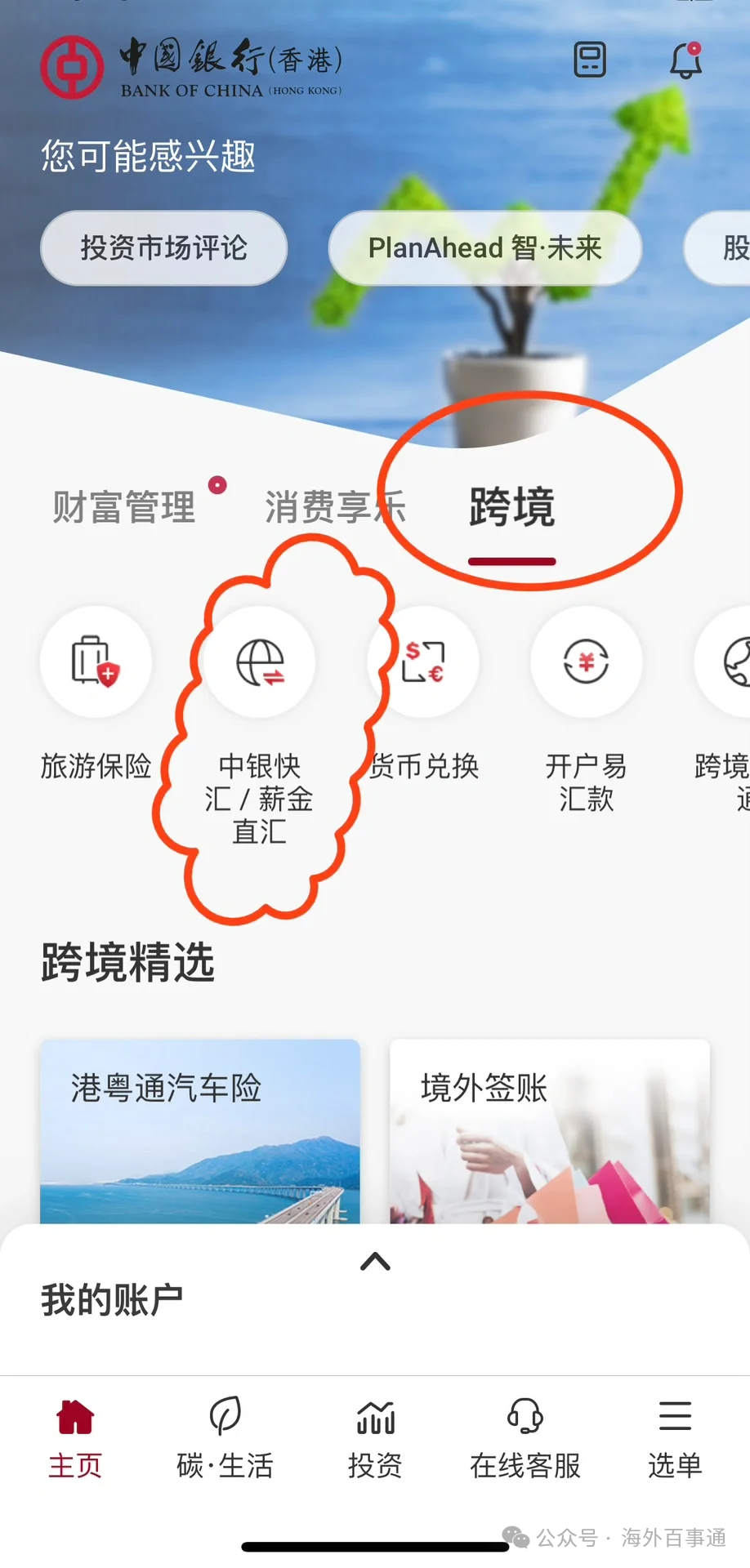Open the PlanAhead 智·未来 chip
Screen dimensions: 750x1568
point(484,248)
